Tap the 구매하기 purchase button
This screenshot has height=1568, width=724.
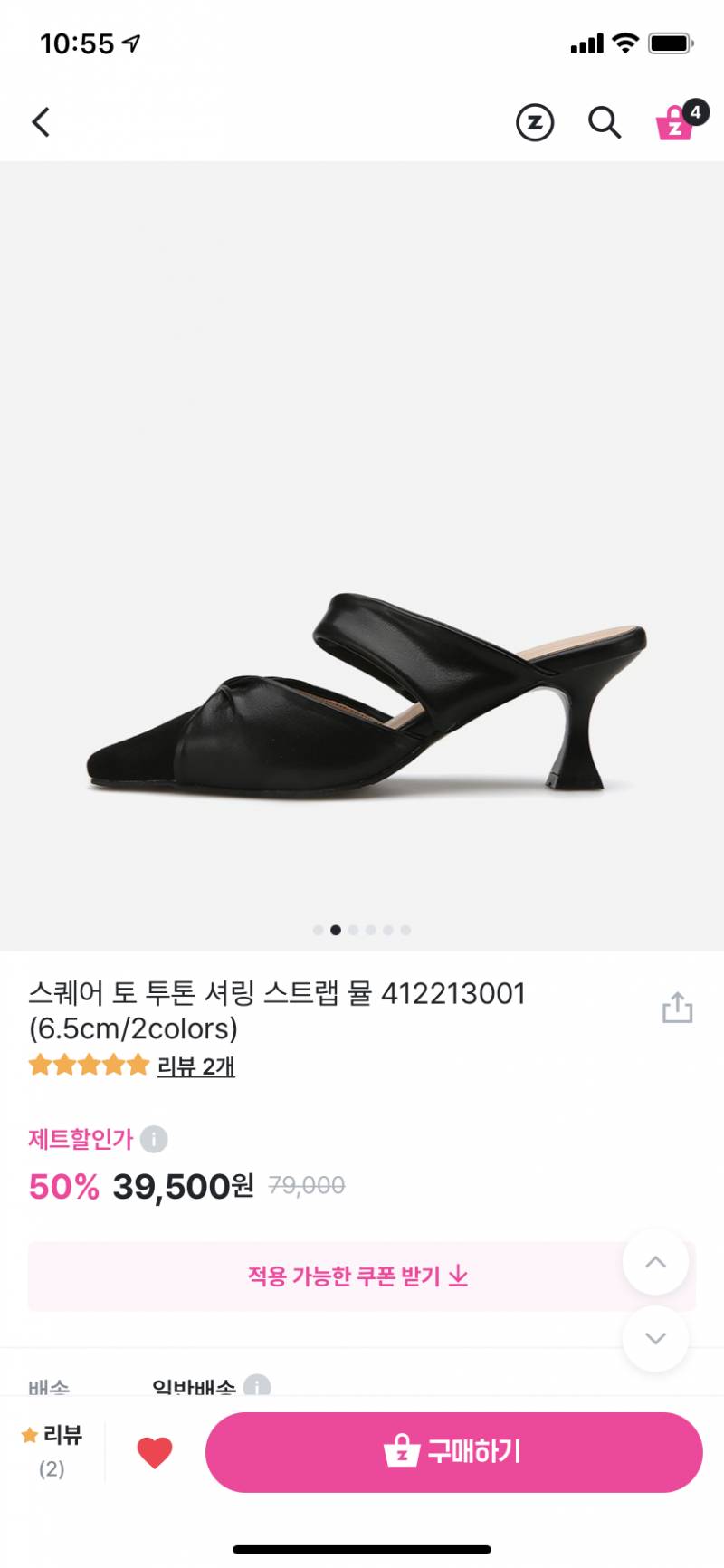click(x=455, y=1451)
